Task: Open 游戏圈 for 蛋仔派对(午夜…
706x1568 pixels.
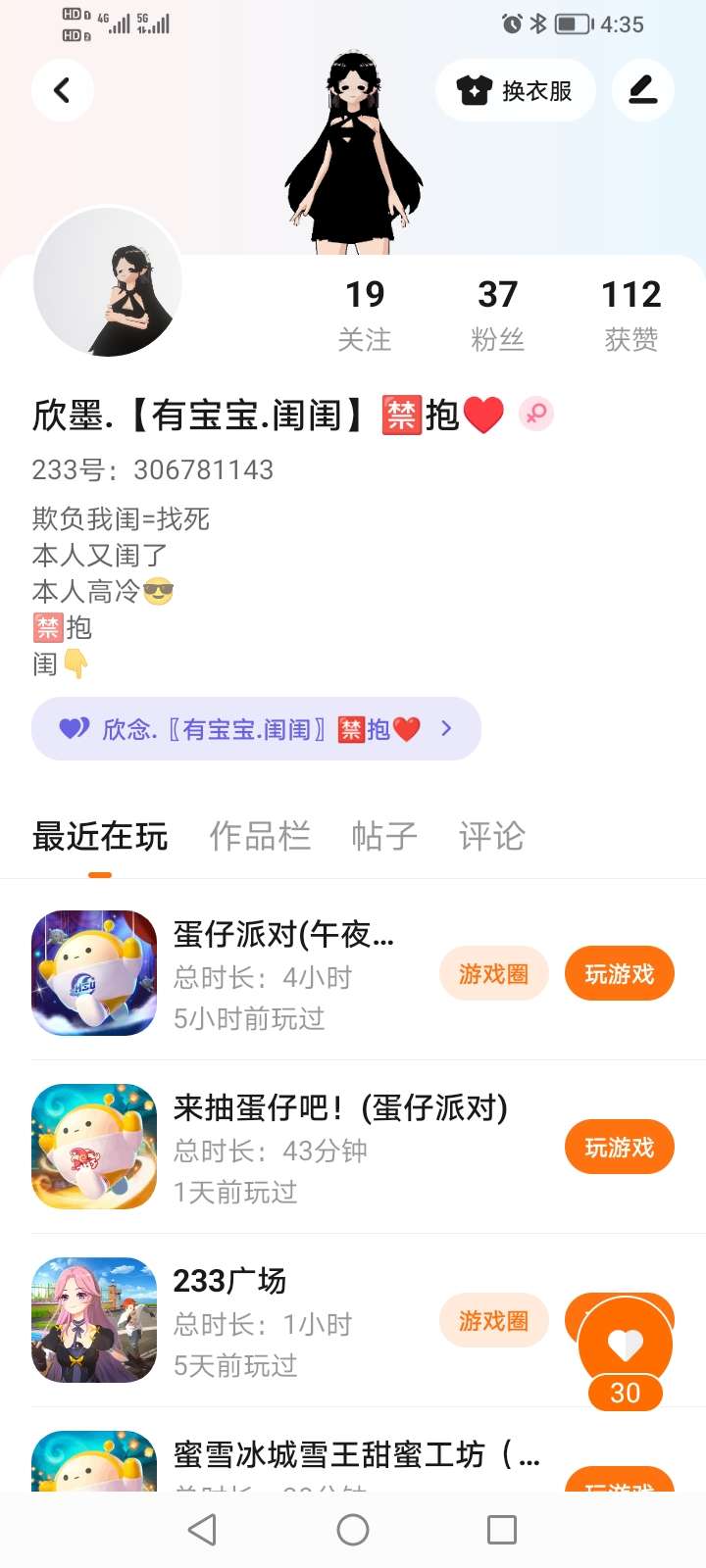Action: (494, 973)
